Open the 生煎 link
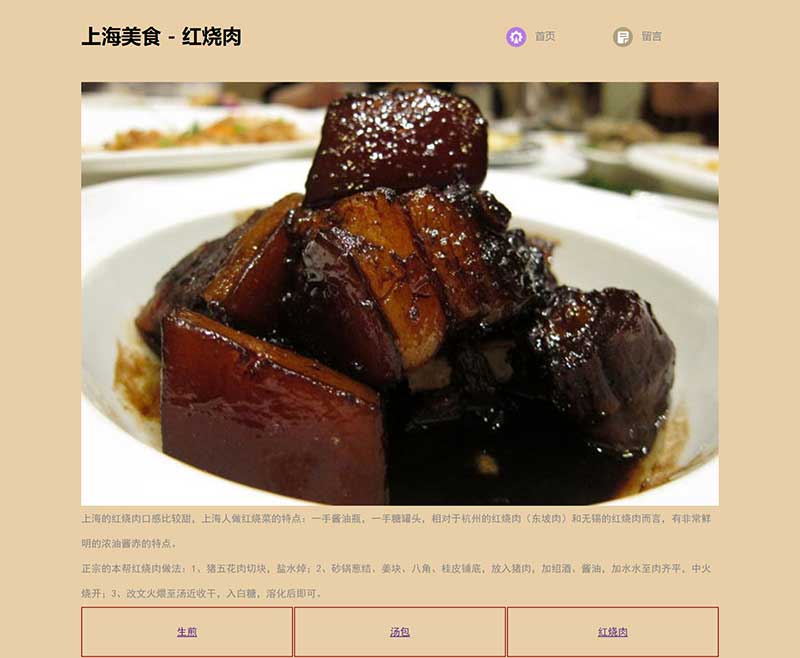The height and width of the screenshot is (658, 800). (187, 632)
